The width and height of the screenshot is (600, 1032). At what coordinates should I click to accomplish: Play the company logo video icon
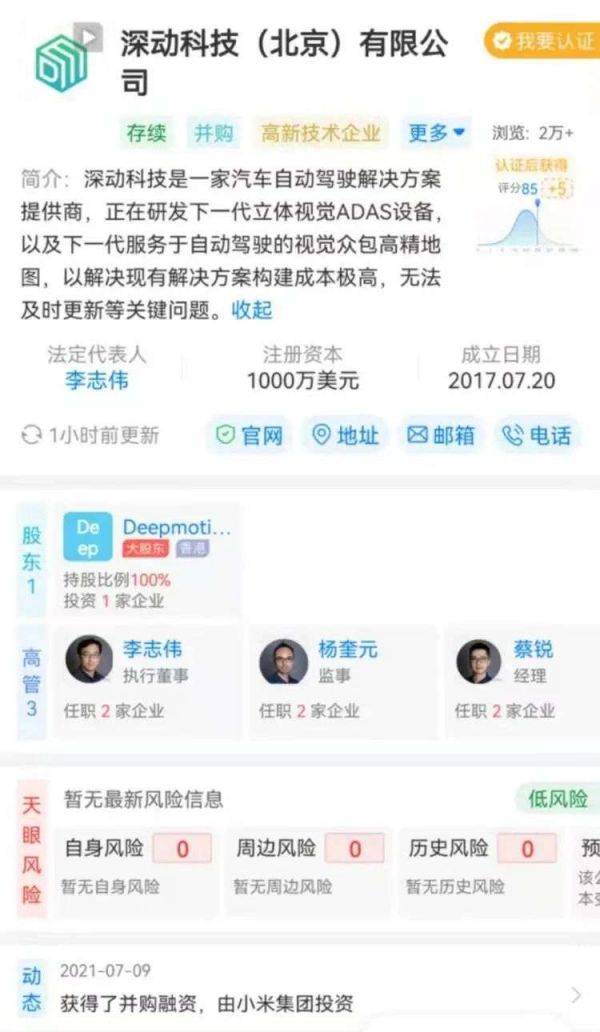tap(89, 38)
